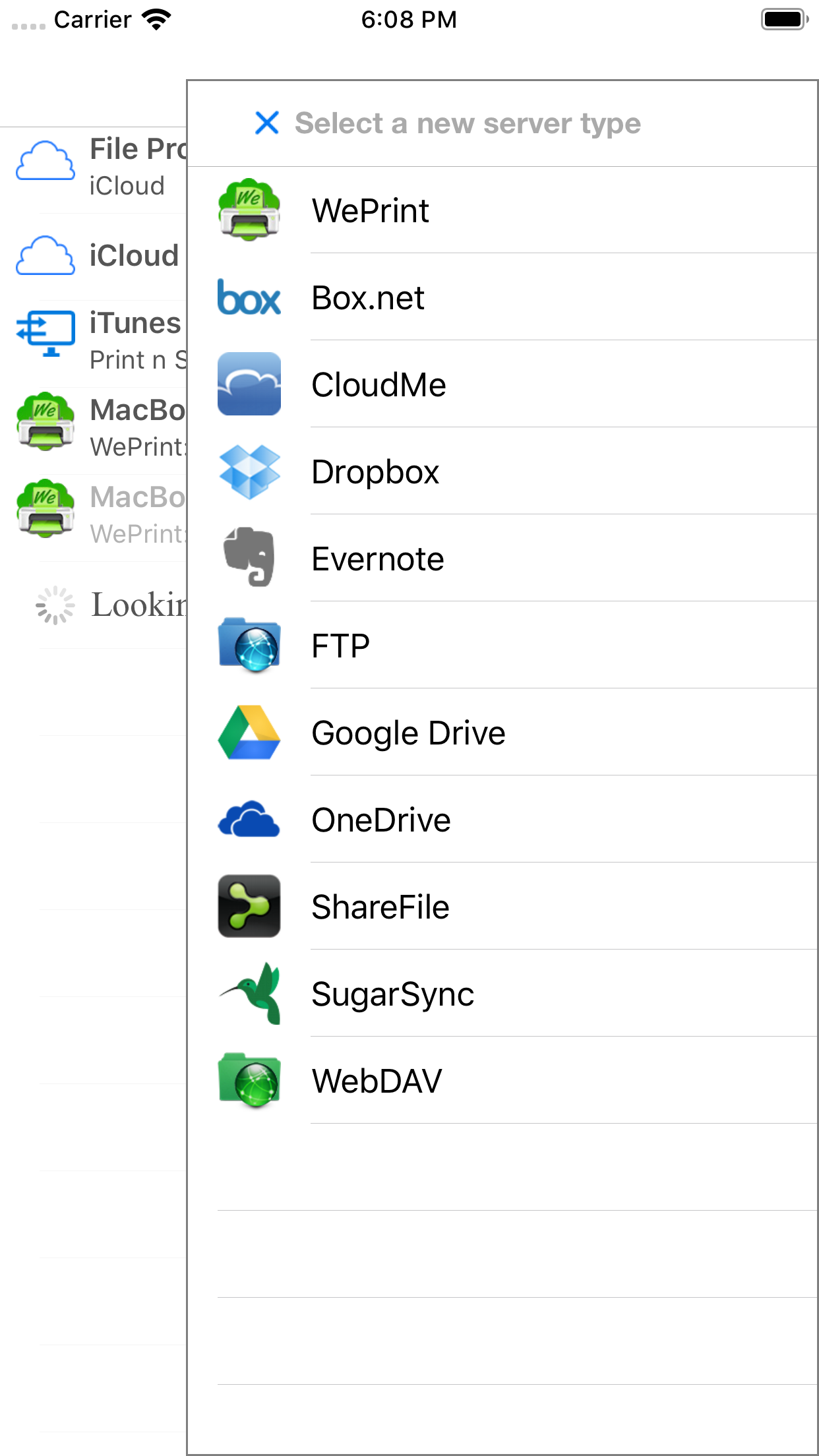Click the Box.net icon
819x1456 pixels.
249,297
